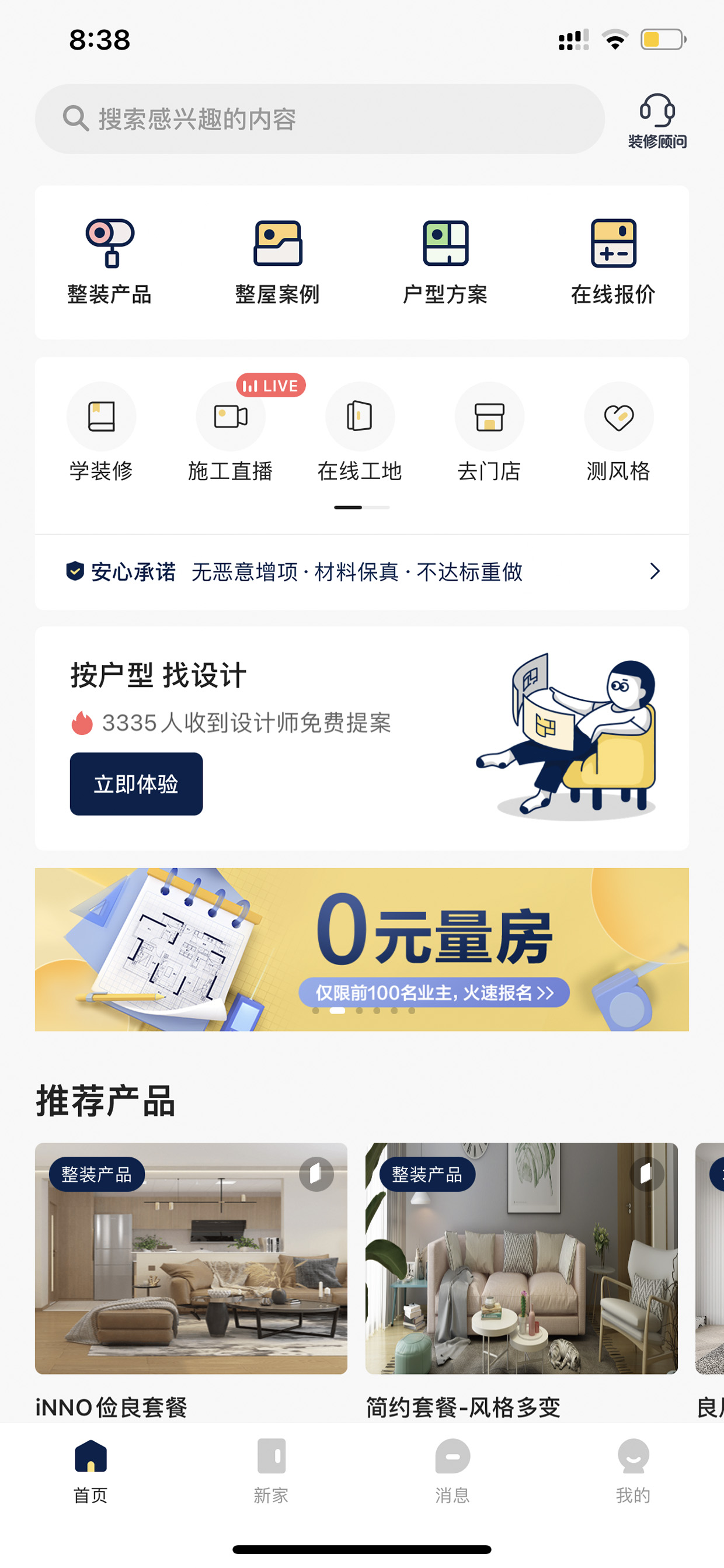This screenshot has width=724, height=1568.
Task: Tap the 立即体验 button
Action: [136, 783]
